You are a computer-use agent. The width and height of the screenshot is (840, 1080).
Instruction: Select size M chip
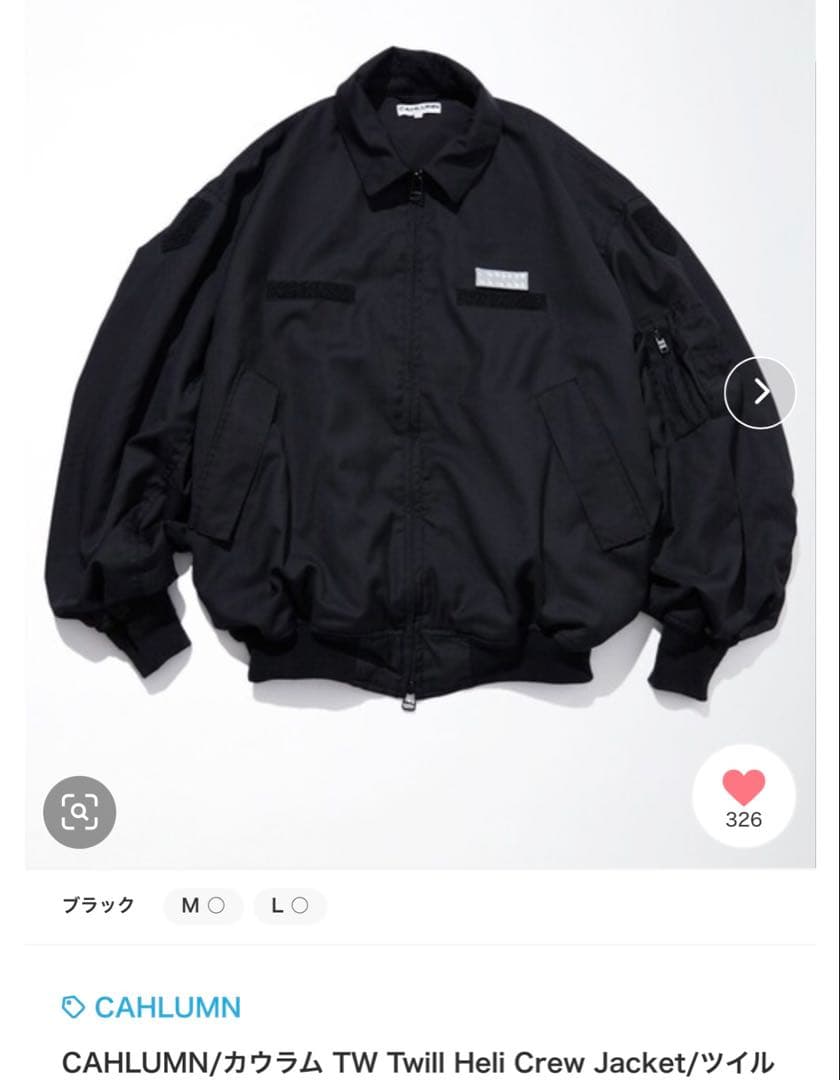(203, 906)
